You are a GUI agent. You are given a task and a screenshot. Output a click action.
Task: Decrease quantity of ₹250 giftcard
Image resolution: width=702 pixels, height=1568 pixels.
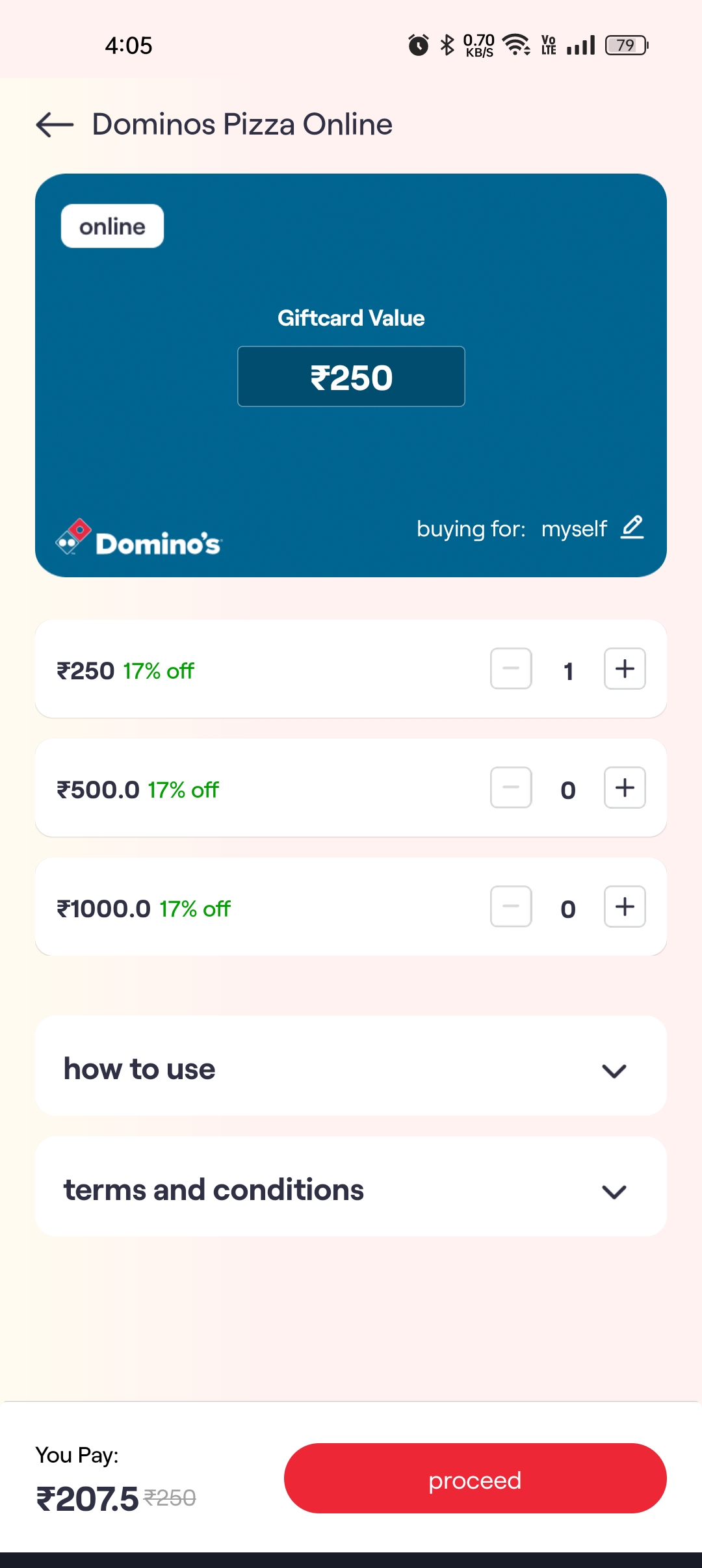click(511, 669)
